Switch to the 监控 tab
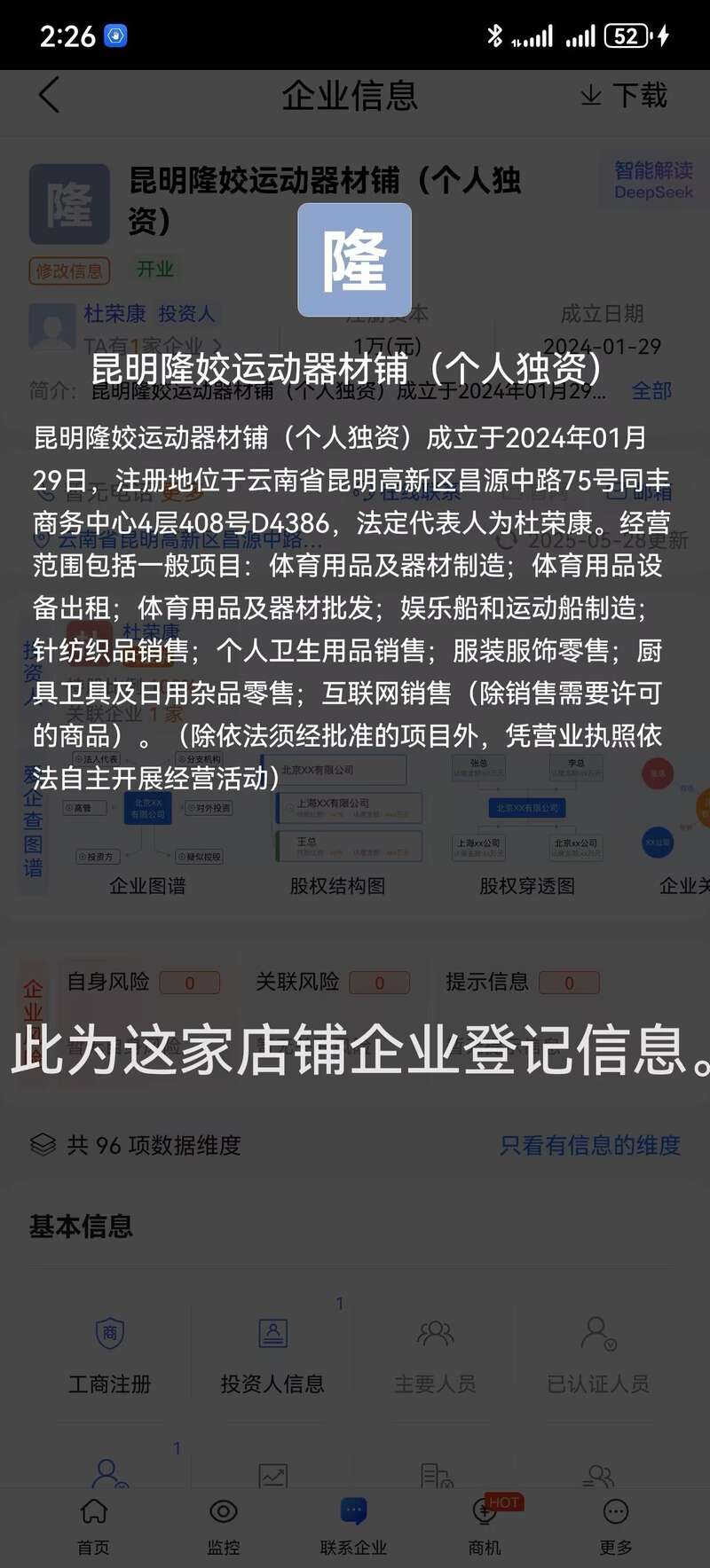Screen dimensions: 710x1568 (224, 1525)
